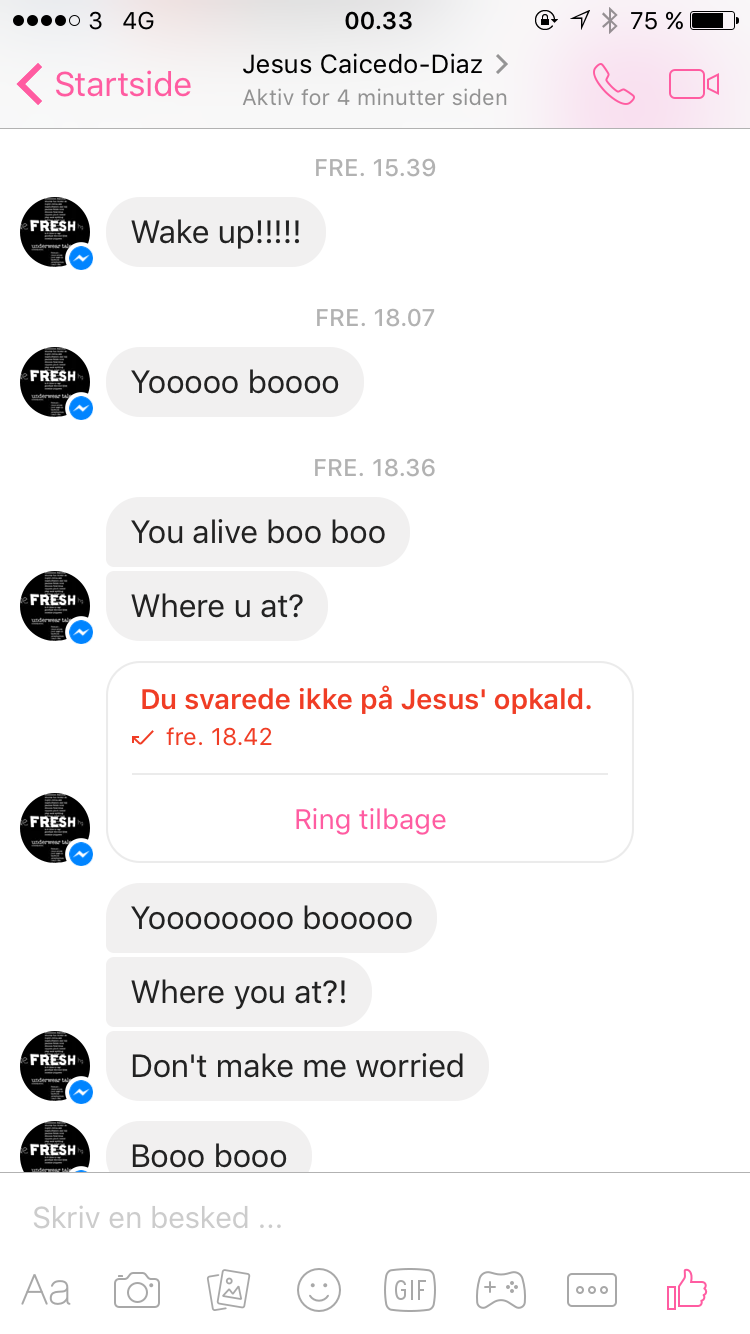Open the camera

137,1290
